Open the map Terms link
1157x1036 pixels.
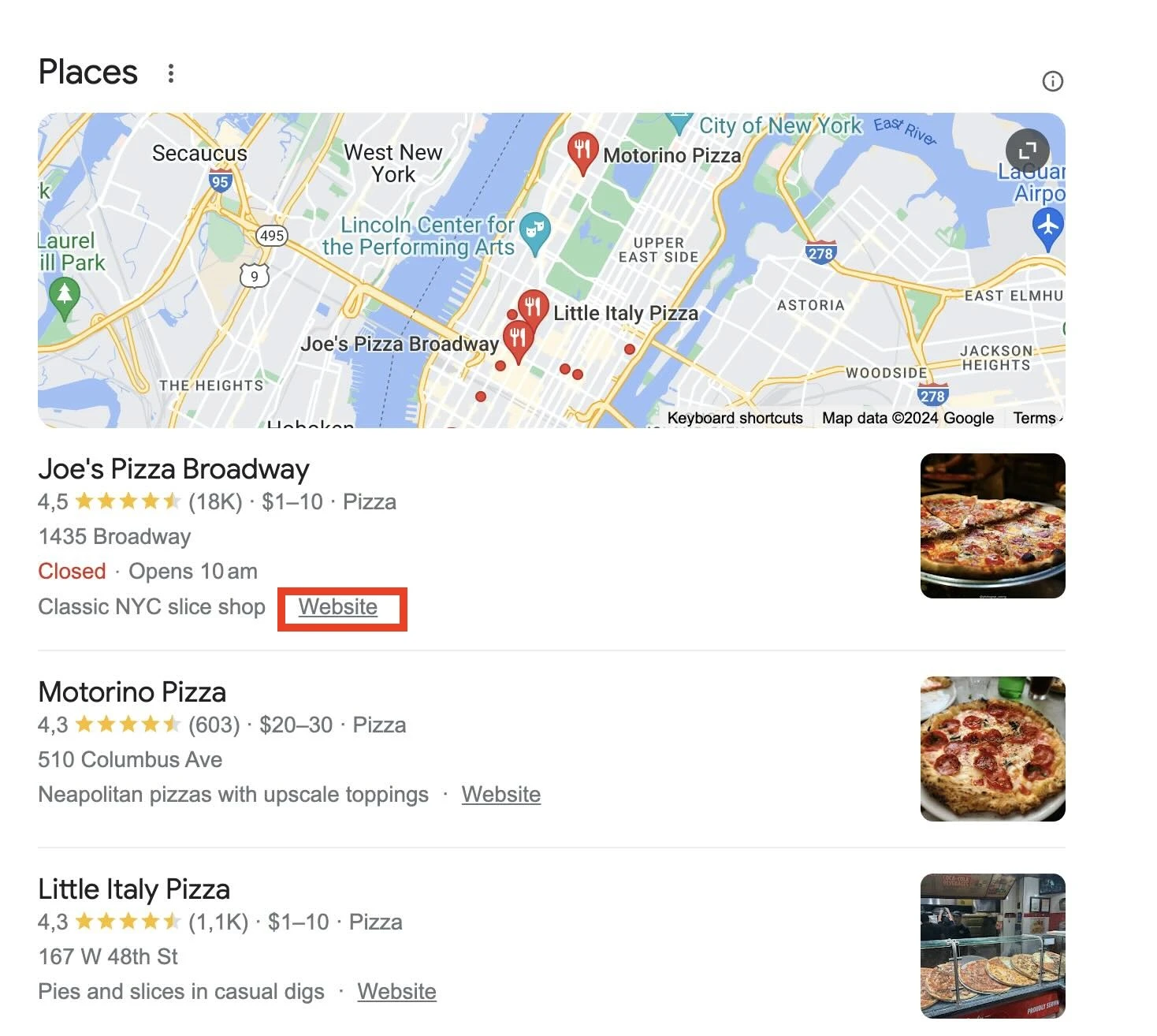(x=1035, y=418)
